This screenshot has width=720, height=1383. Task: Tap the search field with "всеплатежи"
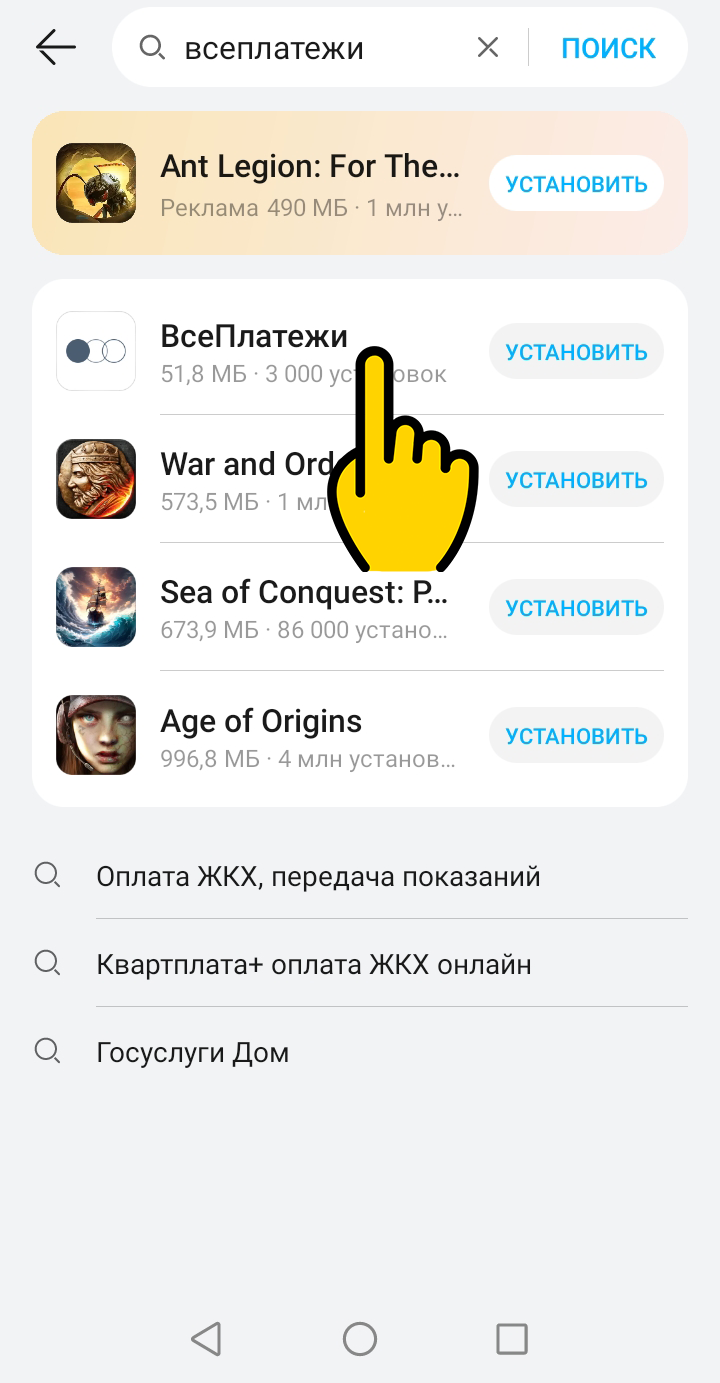[300, 48]
